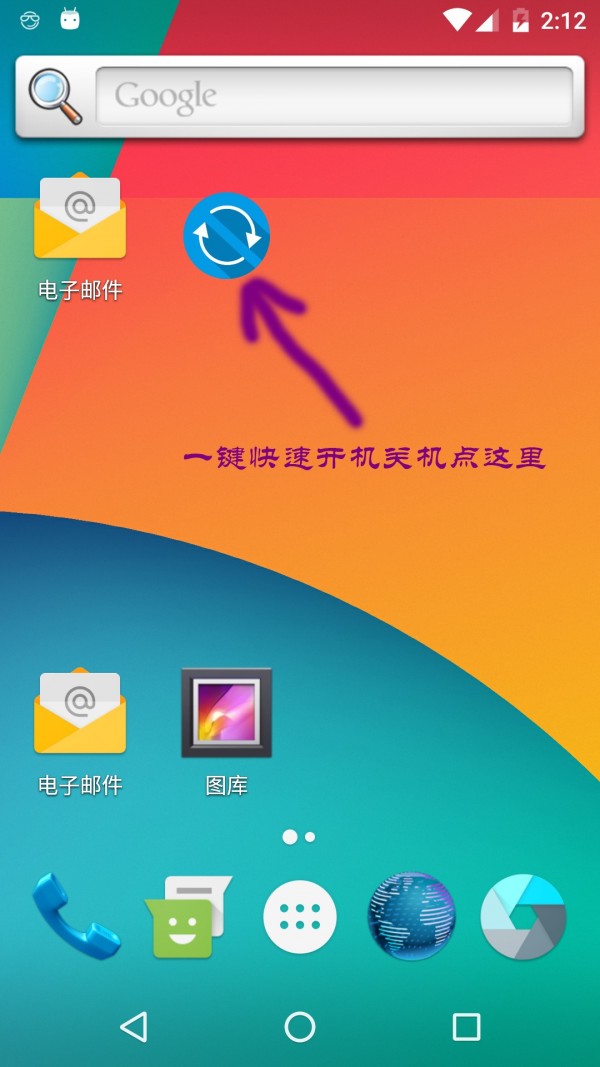
Task: Open the camera app from the dock
Action: [523, 916]
